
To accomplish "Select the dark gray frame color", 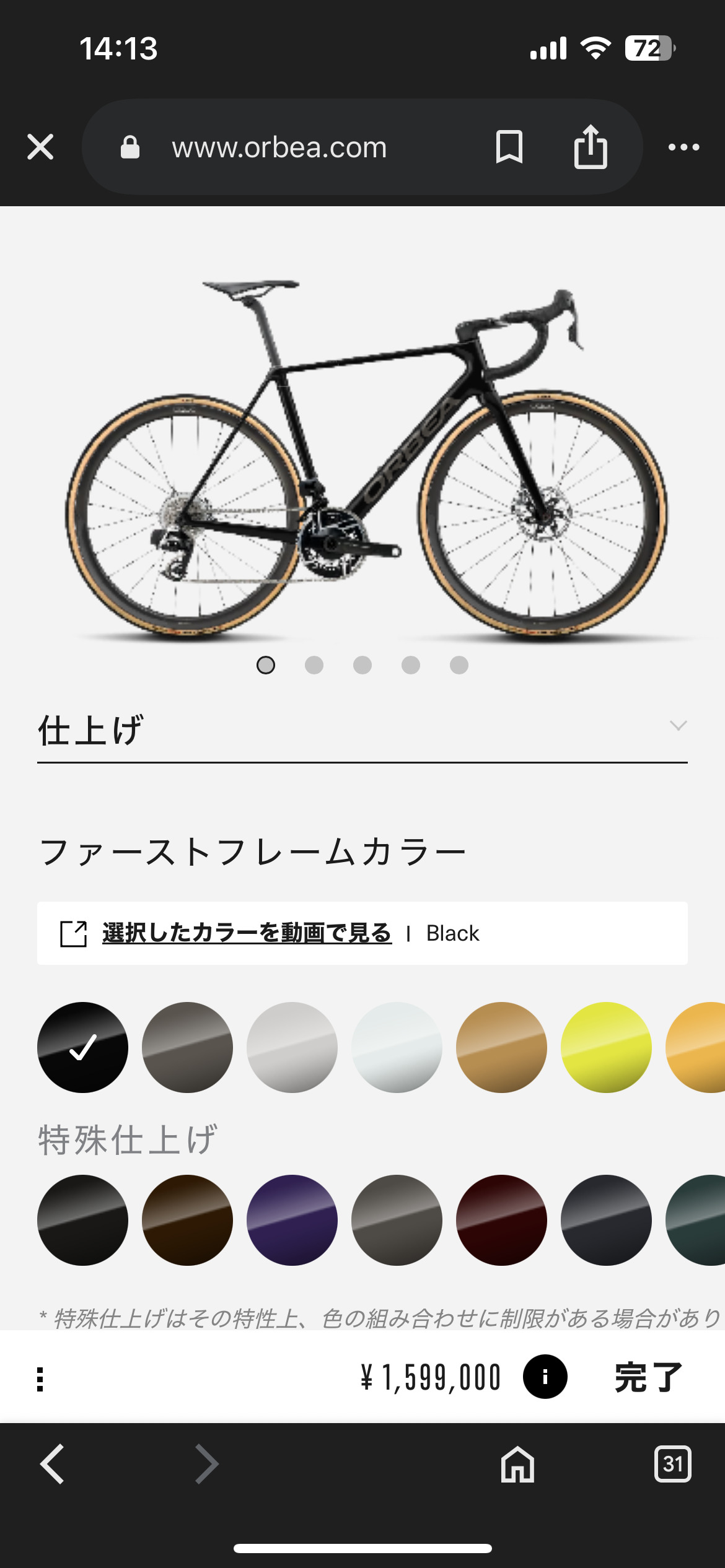I will click(187, 1047).
